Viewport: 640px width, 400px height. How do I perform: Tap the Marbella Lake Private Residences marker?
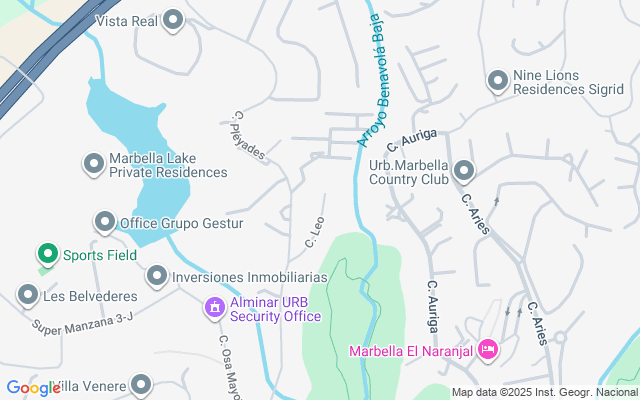pyautogui.click(x=94, y=163)
